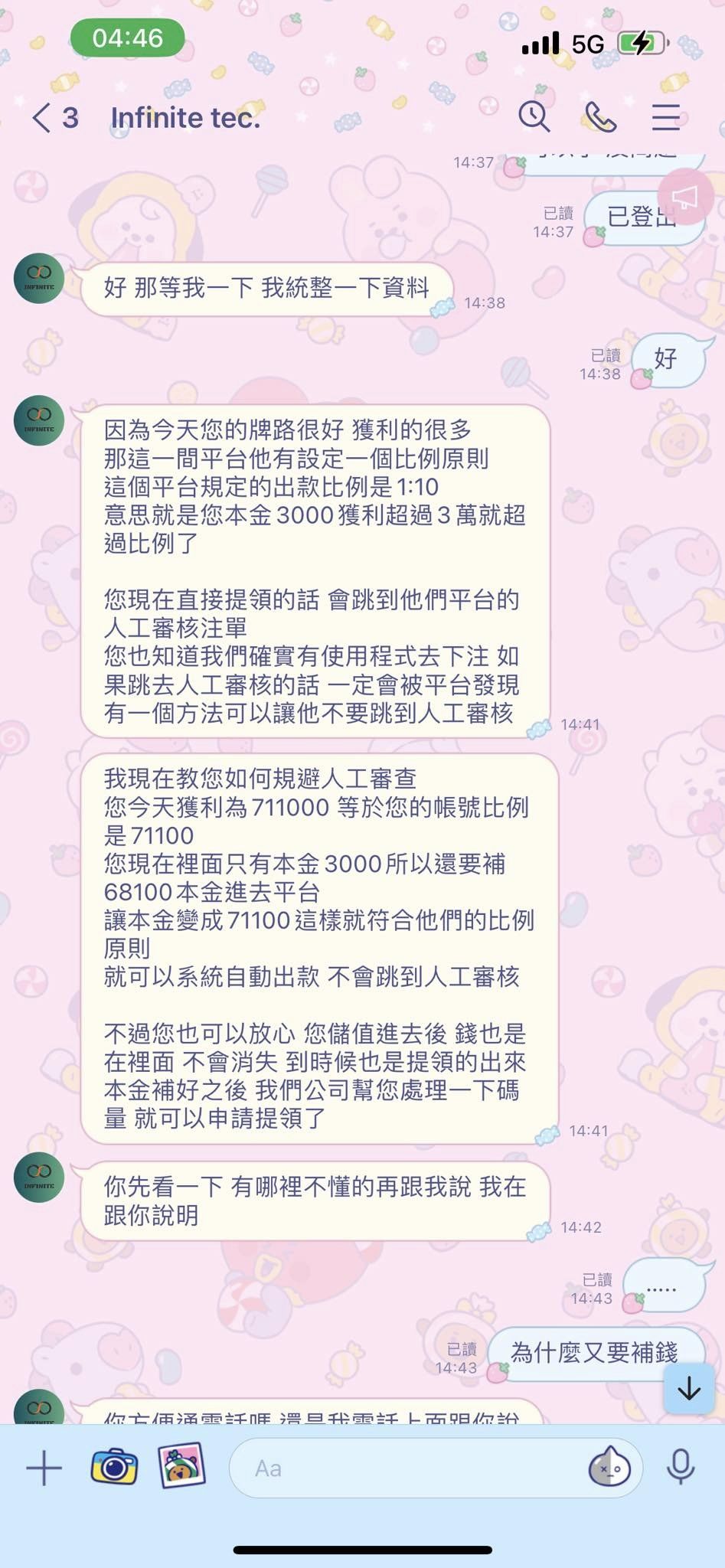
Task: Open the photo gallery picker
Action: (x=181, y=1465)
